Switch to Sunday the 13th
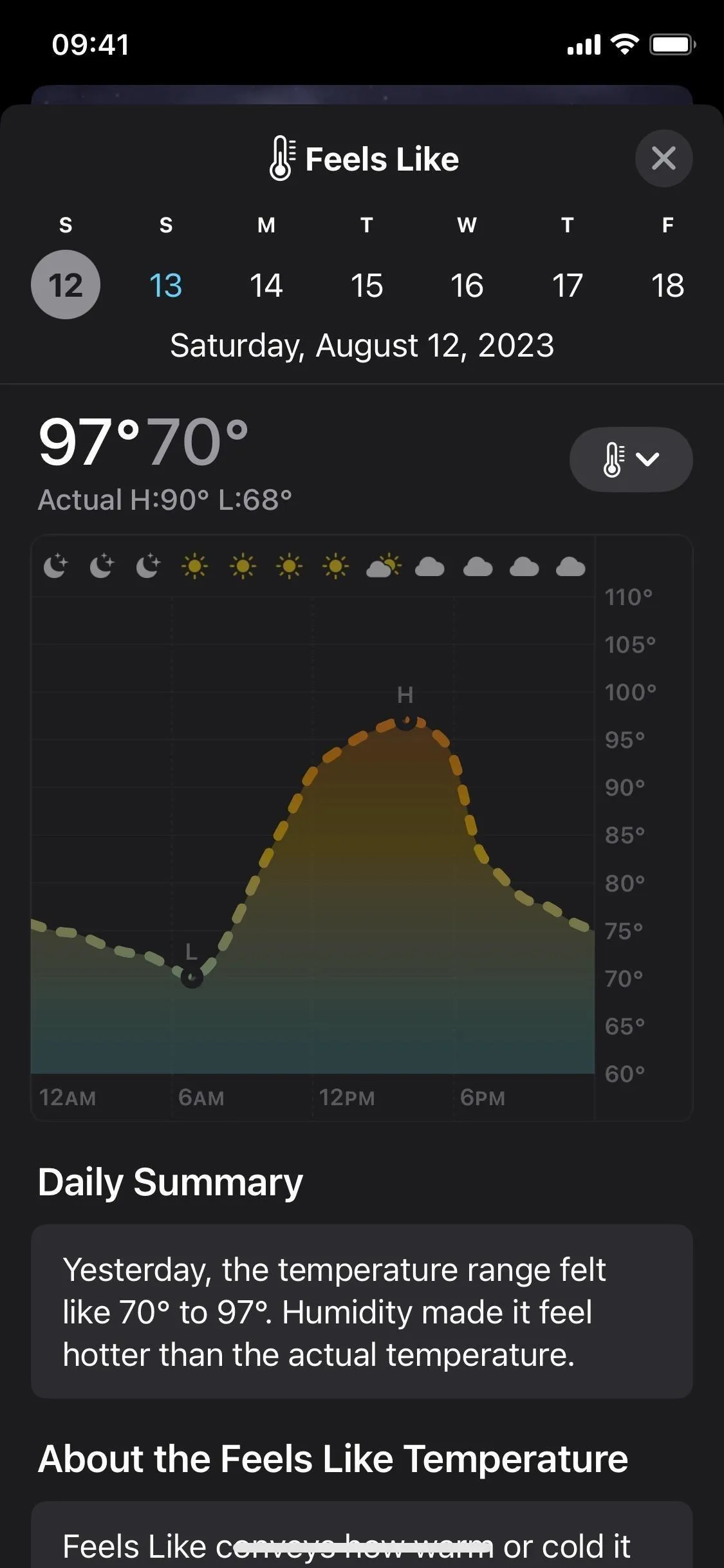724x1568 pixels. [166, 285]
